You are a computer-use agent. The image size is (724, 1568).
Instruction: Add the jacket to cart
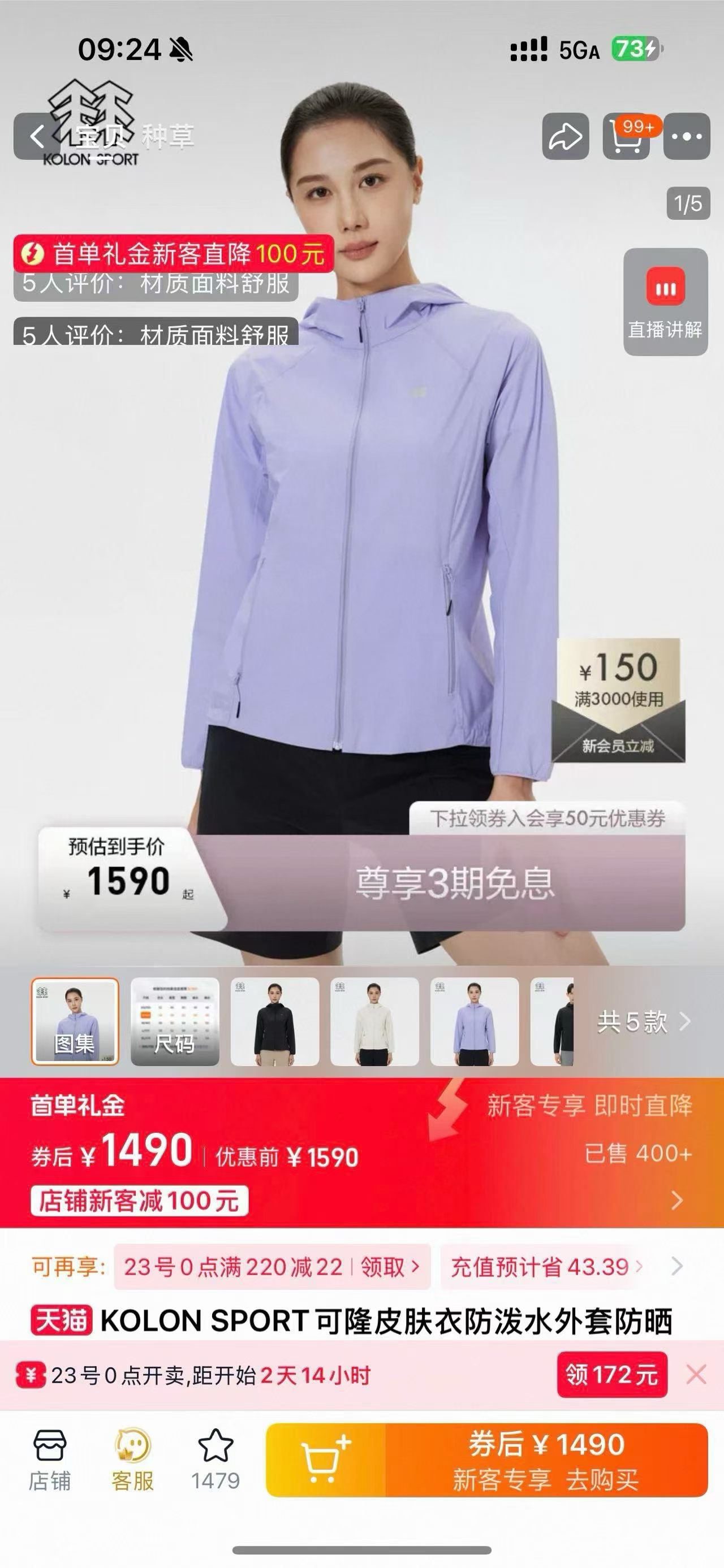pyautogui.click(x=326, y=1459)
